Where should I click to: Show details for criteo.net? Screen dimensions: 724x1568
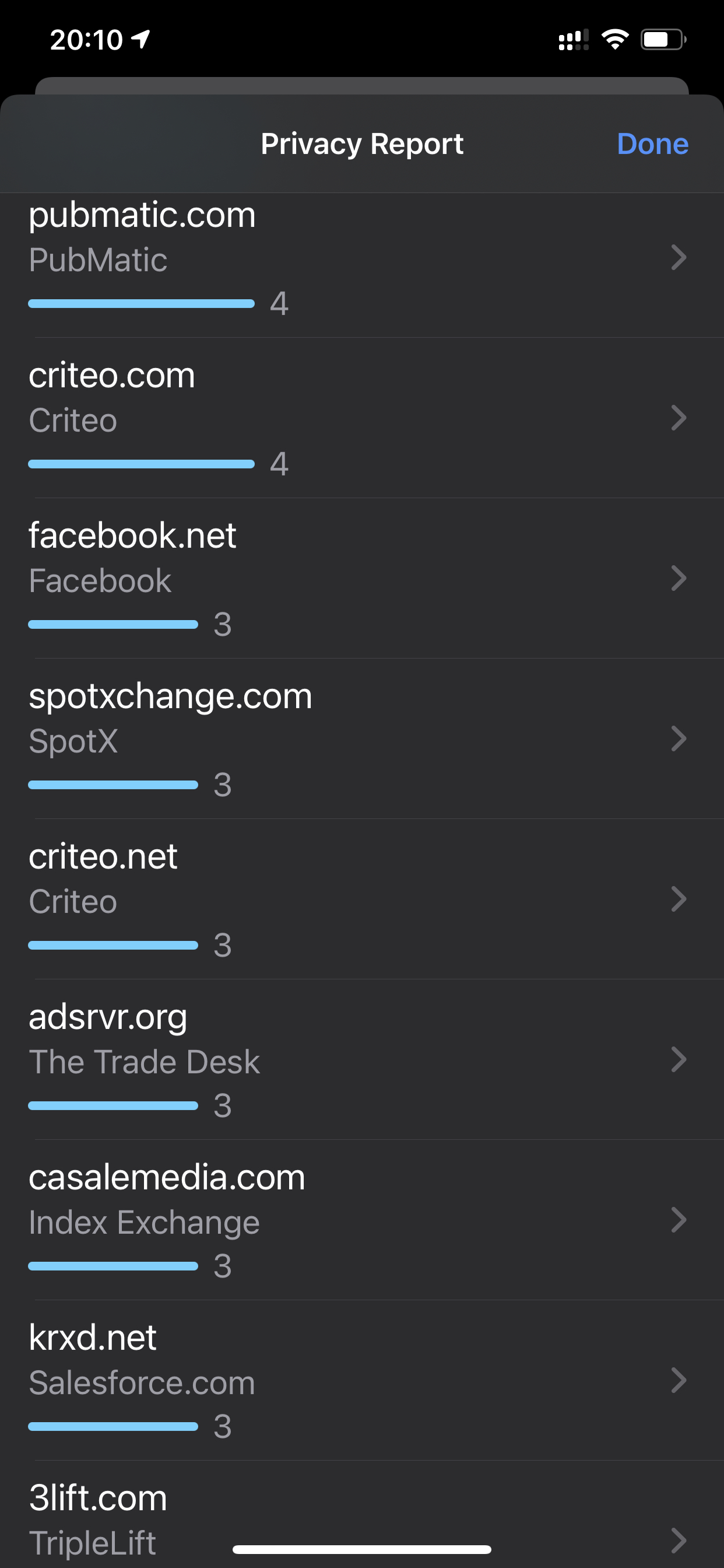pyautogui.click(x=361, y=900)
